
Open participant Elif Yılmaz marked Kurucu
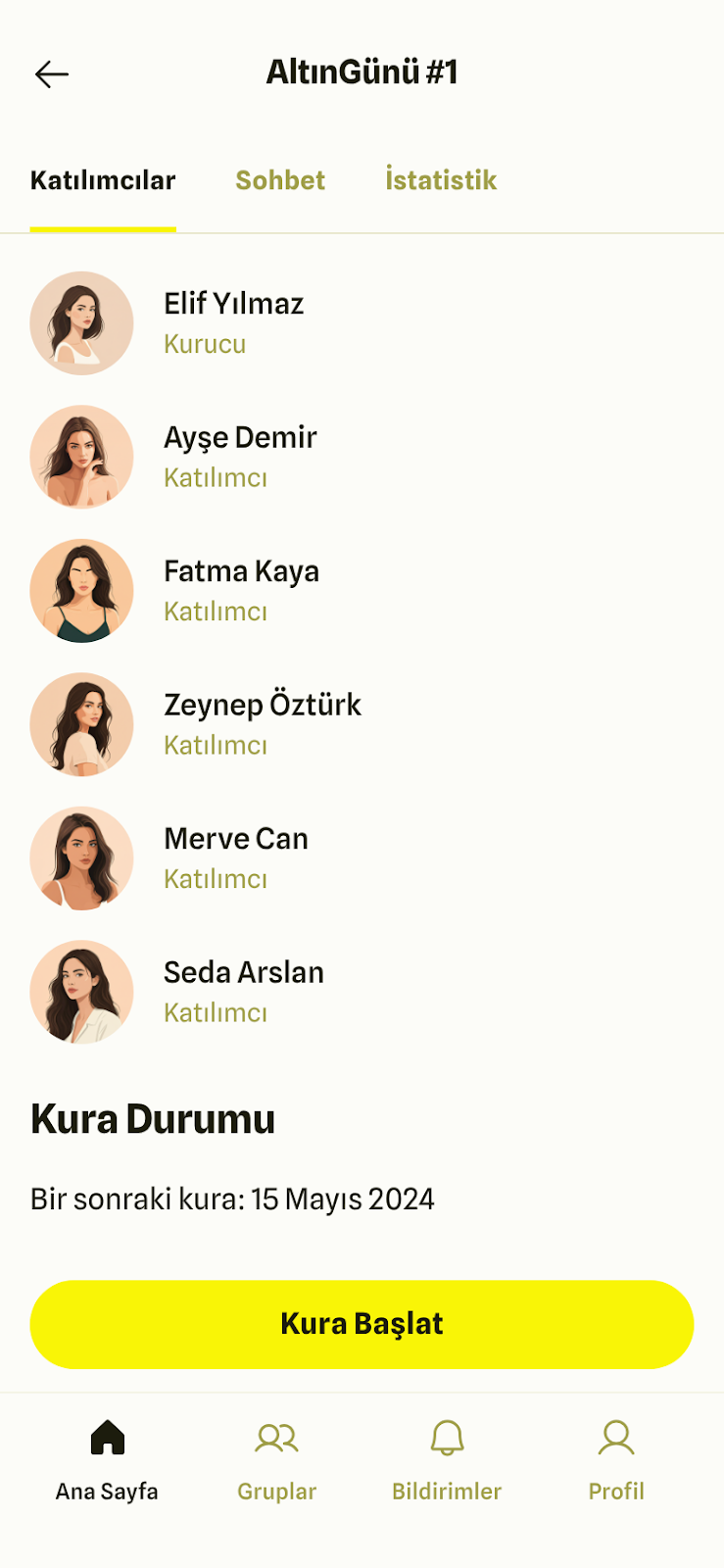[234, 304]
